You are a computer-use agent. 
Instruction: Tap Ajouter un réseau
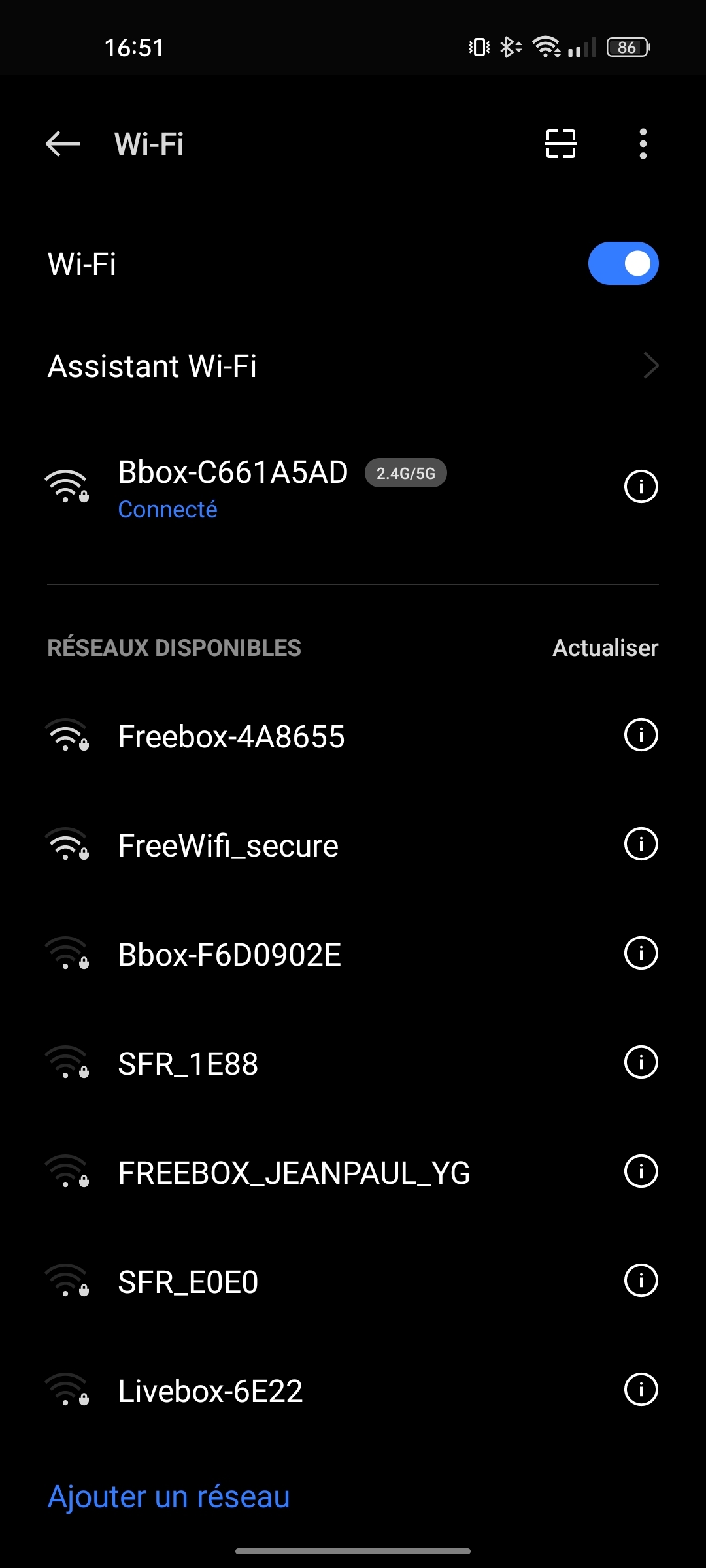(x=169, y=1496)
